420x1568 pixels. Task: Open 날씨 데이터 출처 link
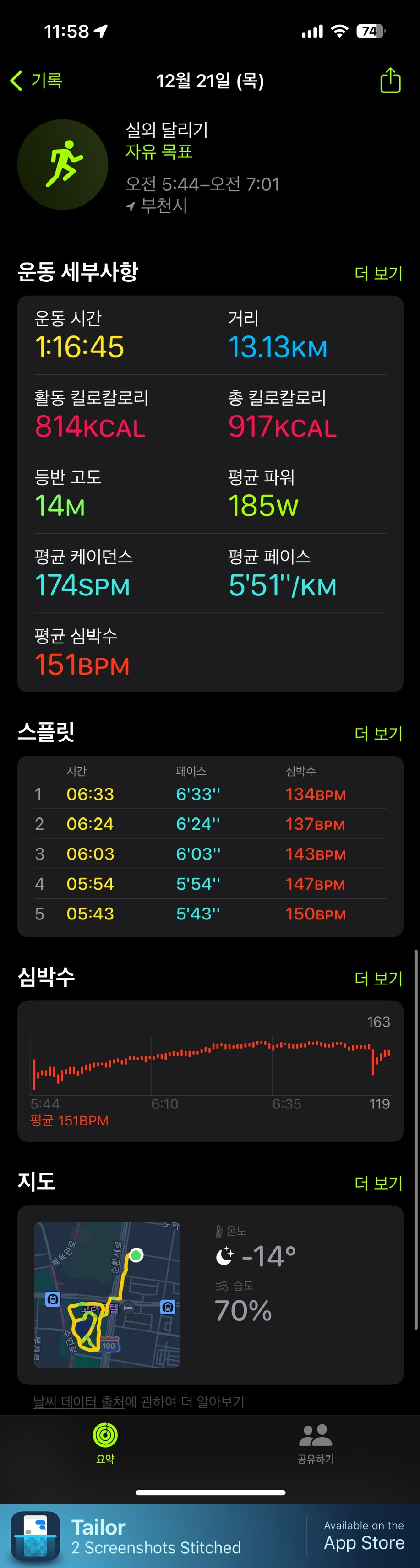79,1401
